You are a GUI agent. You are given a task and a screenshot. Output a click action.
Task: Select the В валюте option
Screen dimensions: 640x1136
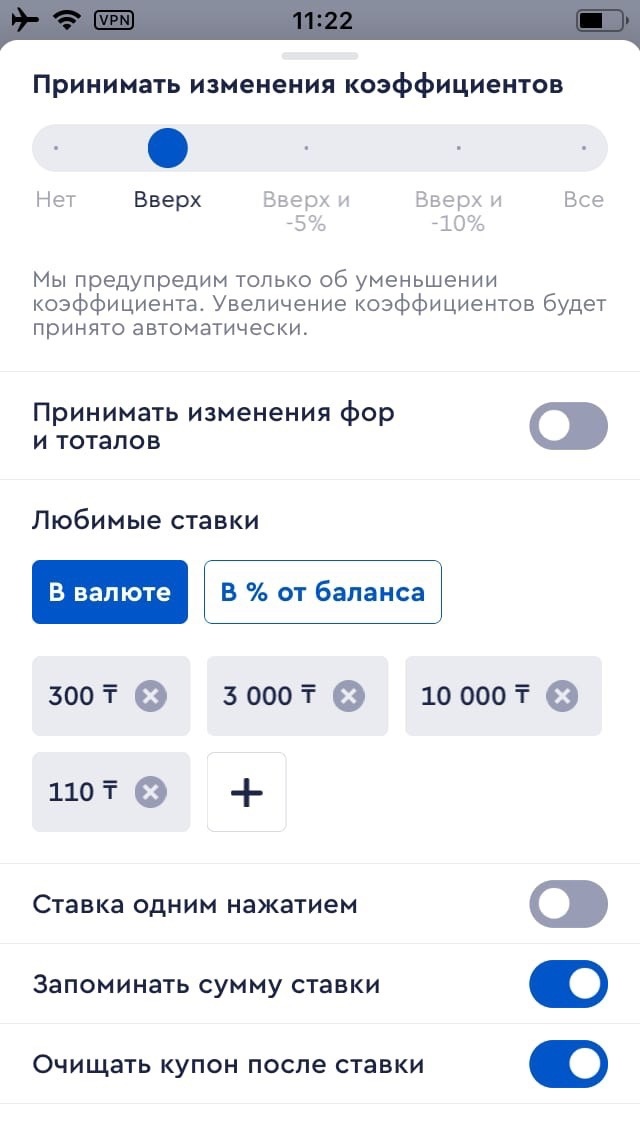109,592
